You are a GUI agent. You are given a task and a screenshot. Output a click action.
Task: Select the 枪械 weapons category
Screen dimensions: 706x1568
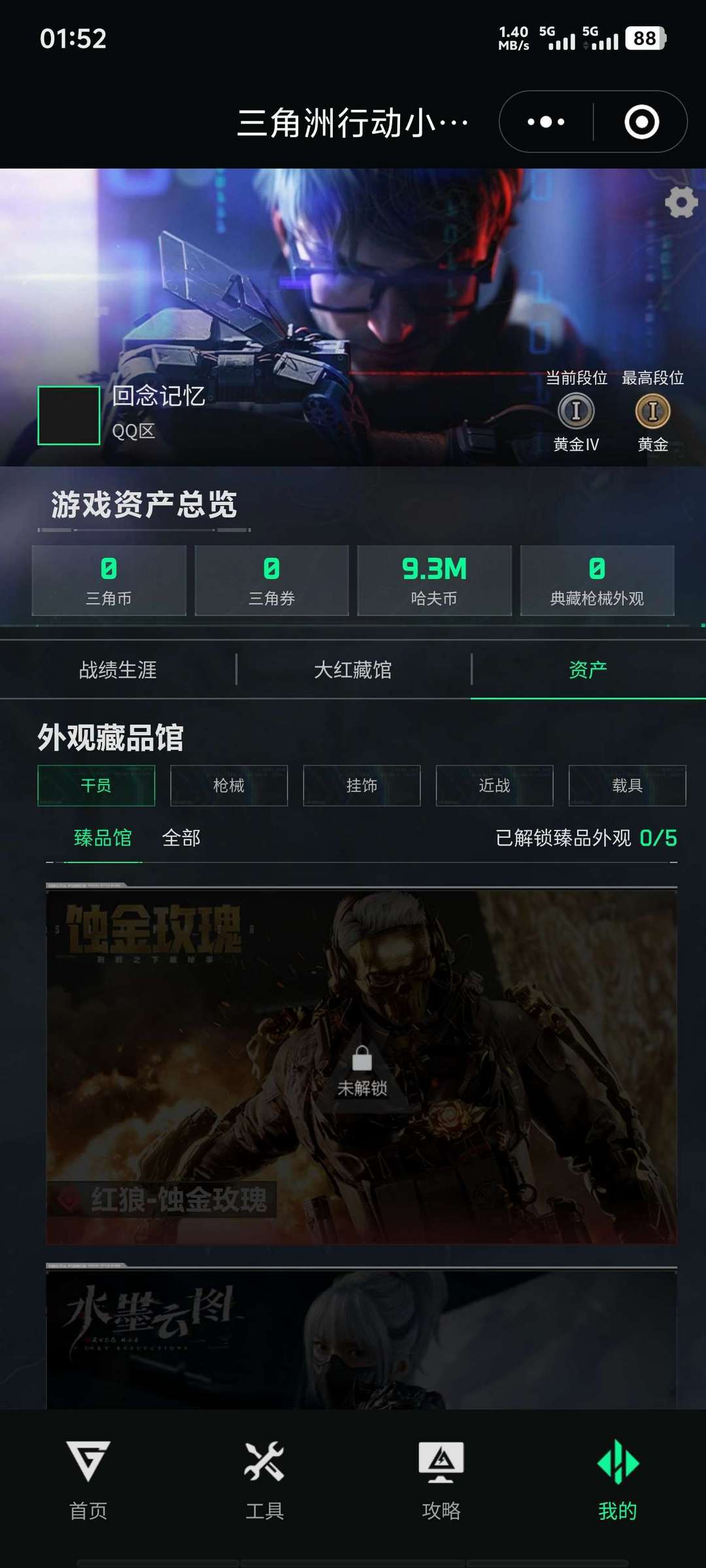coord(229,786)
